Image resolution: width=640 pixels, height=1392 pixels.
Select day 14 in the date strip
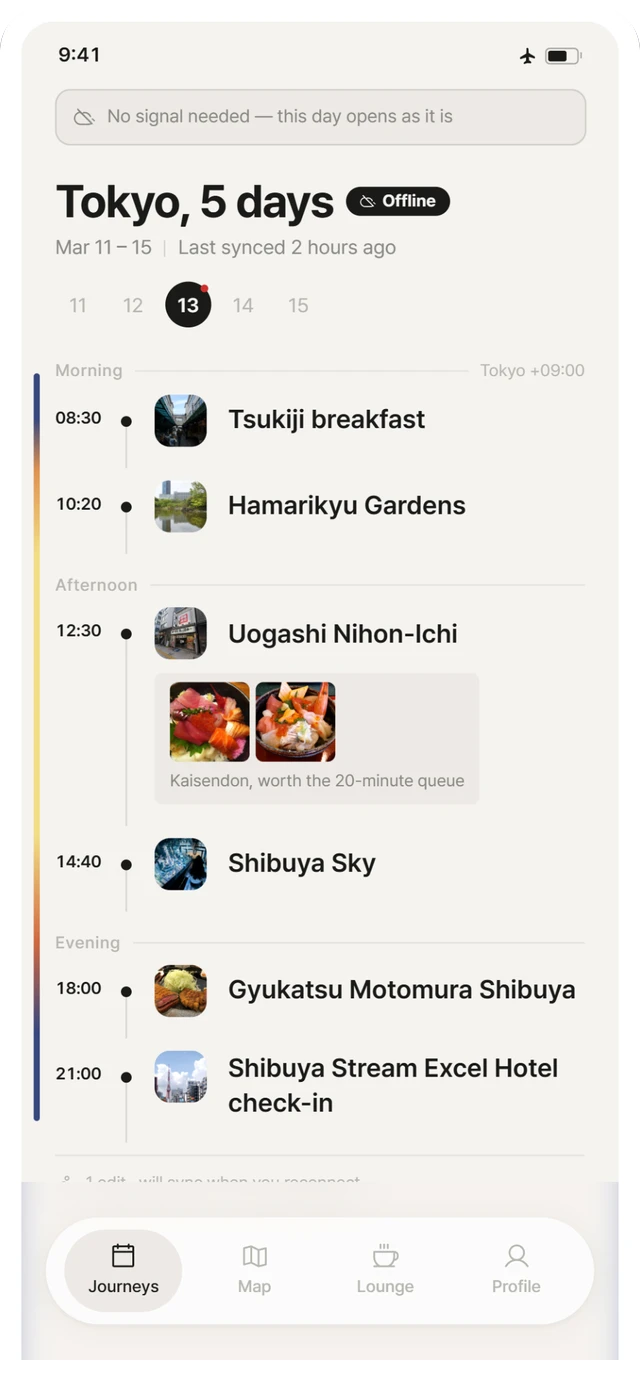point(243,306)
